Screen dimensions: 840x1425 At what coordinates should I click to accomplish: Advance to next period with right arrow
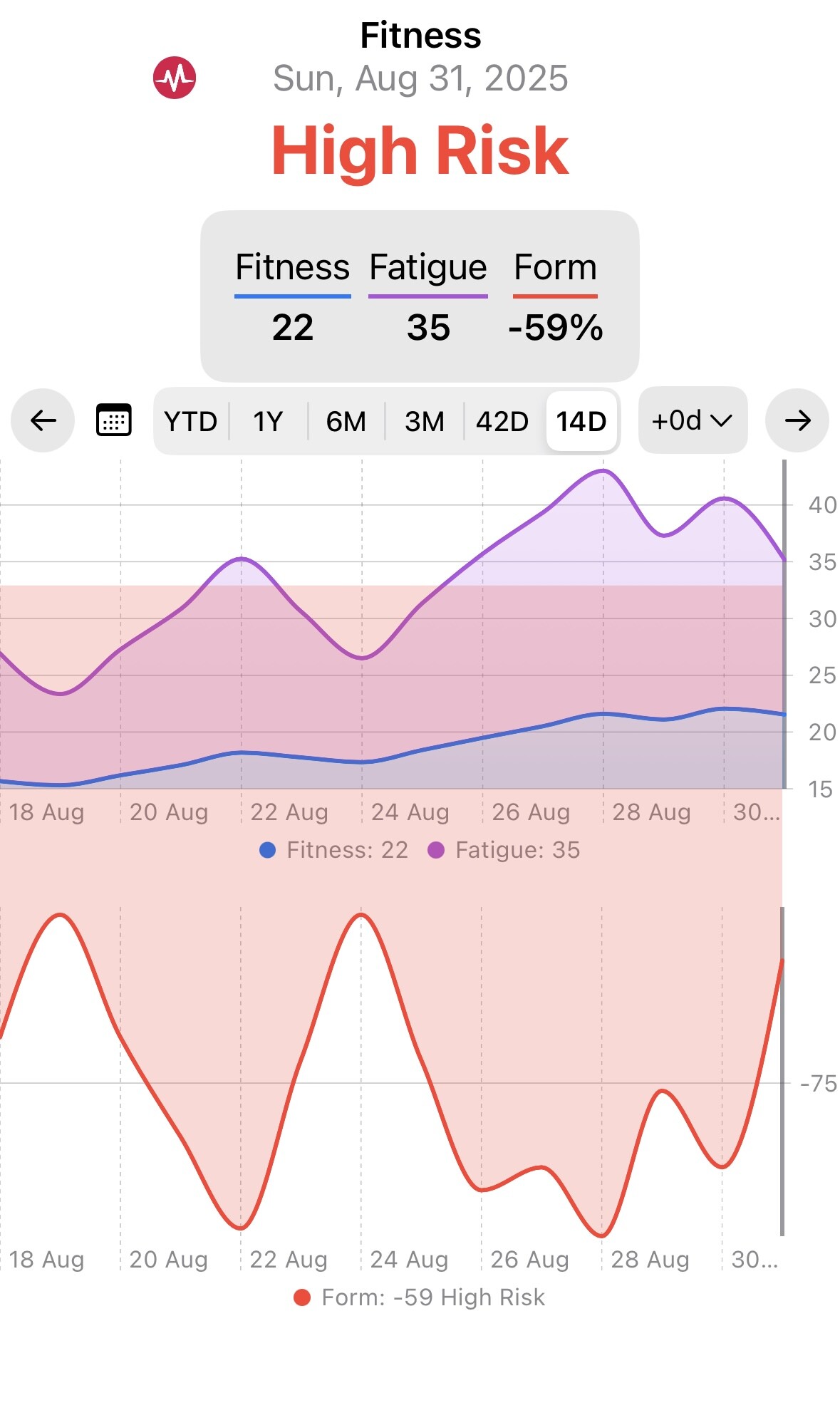coord(797,420)
